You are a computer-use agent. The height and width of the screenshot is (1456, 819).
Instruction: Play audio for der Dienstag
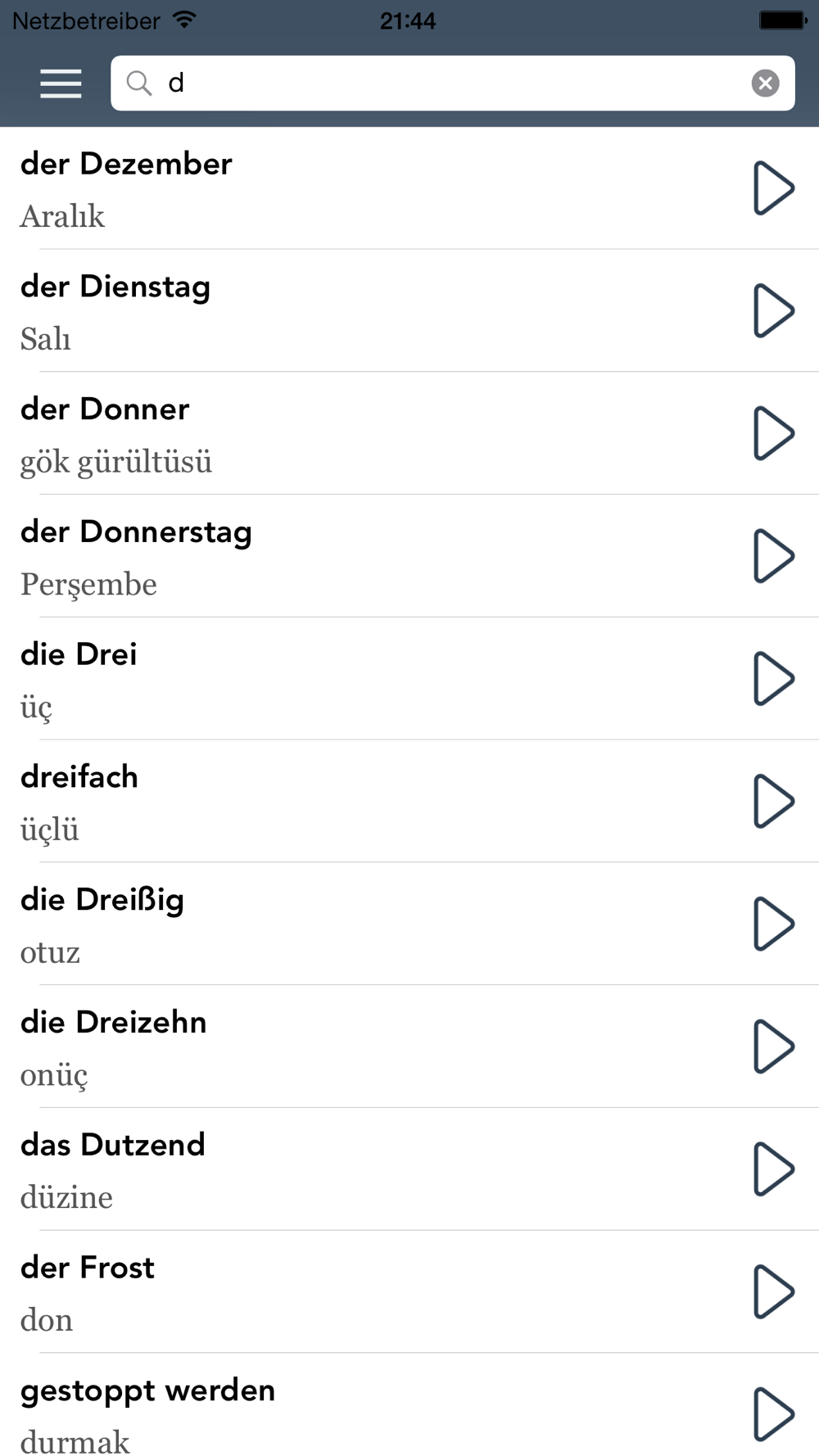(773, 311)
